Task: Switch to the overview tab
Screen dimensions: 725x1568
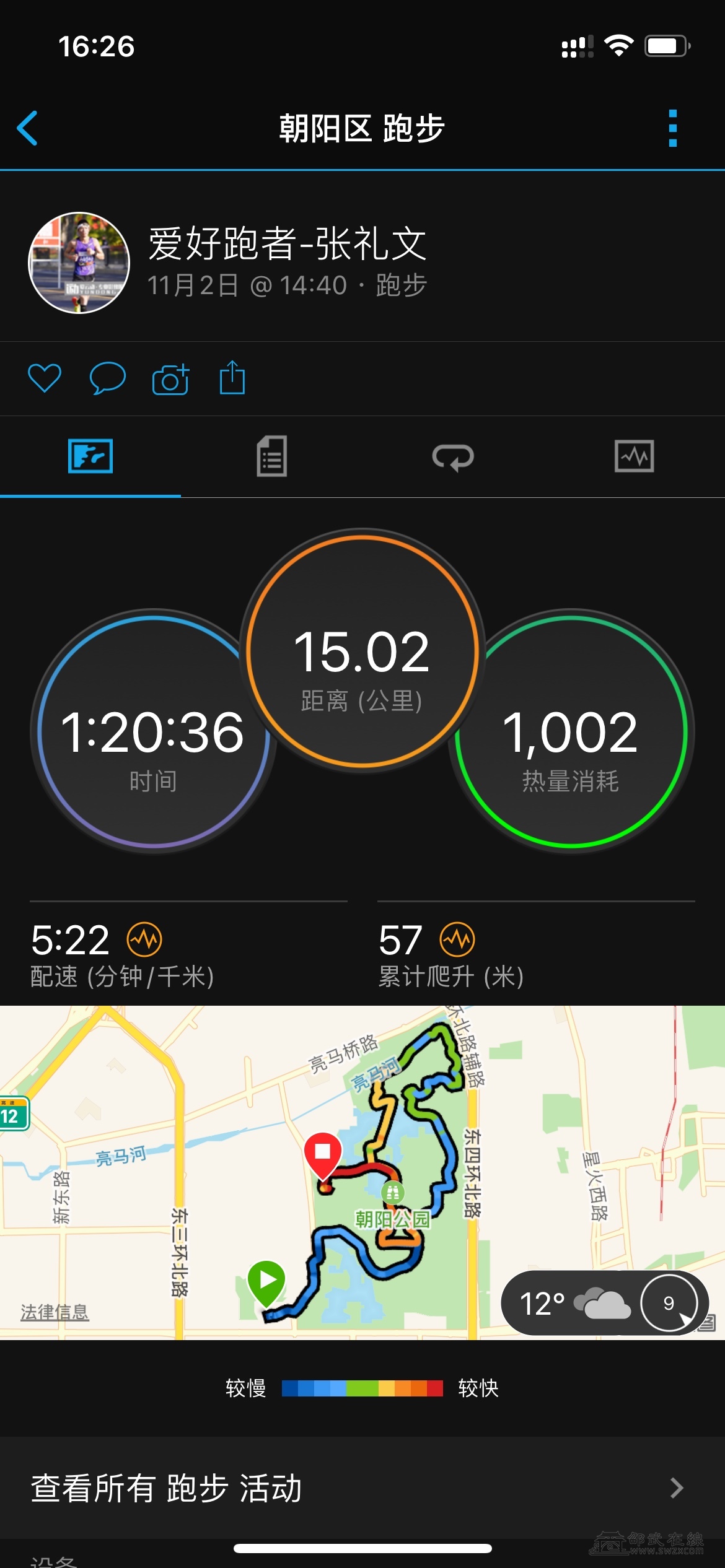Action: (90, 456)
